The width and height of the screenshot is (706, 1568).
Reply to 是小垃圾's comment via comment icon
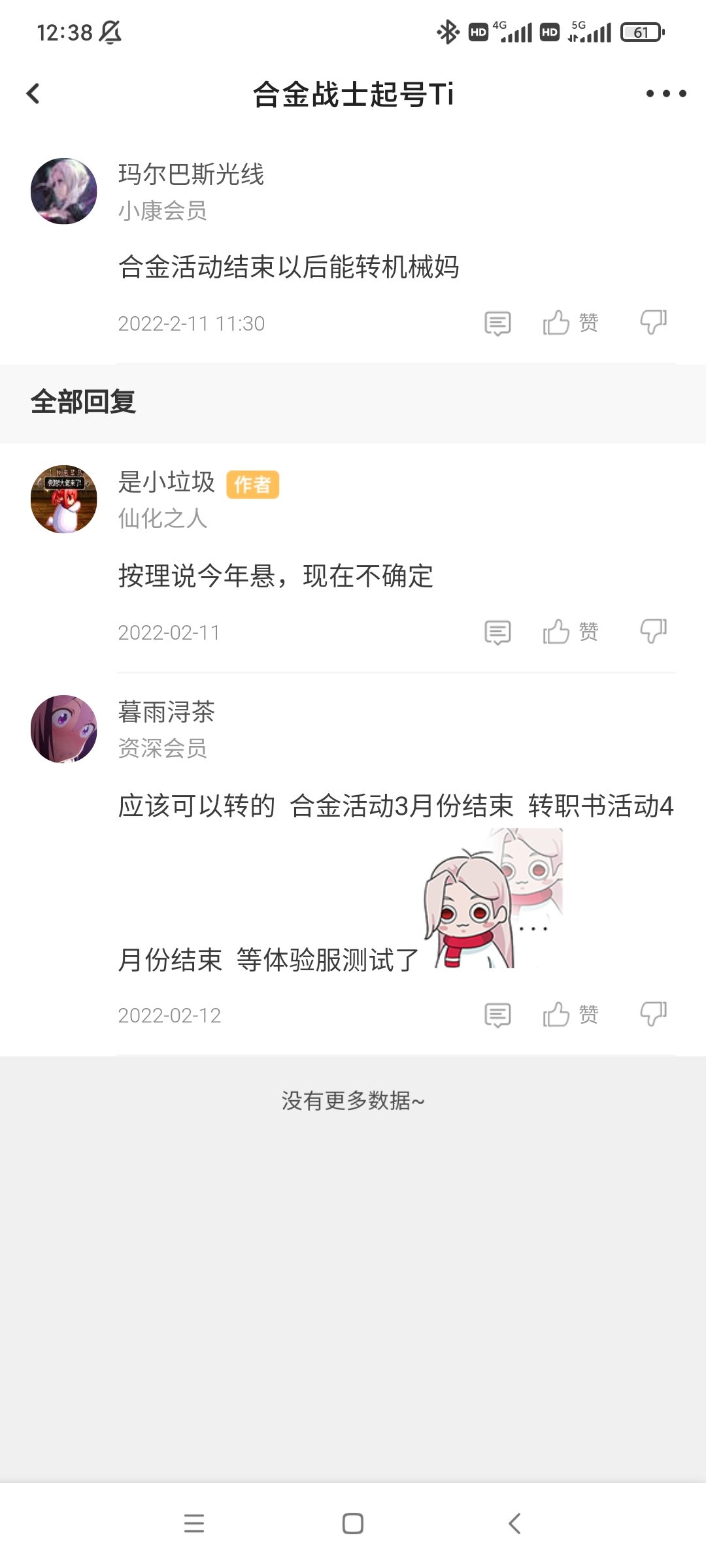pyautogui.click(x=497, y=632)
